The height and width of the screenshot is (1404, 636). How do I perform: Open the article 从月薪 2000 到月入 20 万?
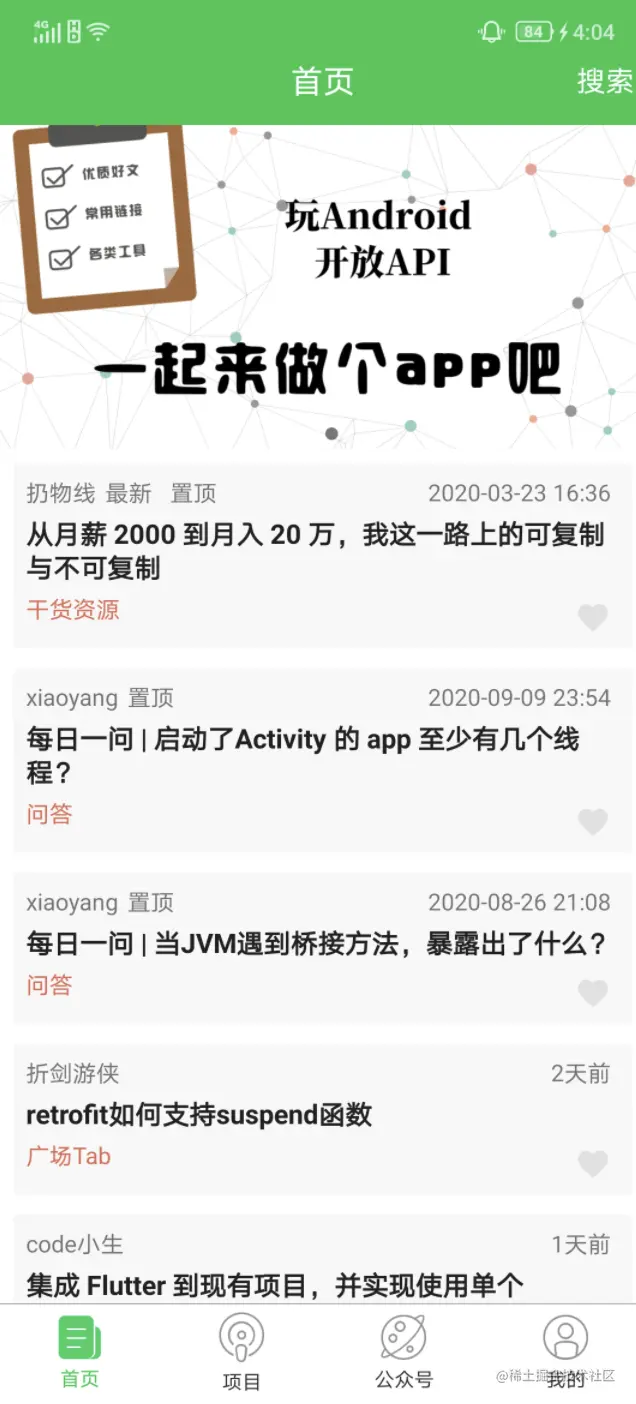tap(315, 551)
